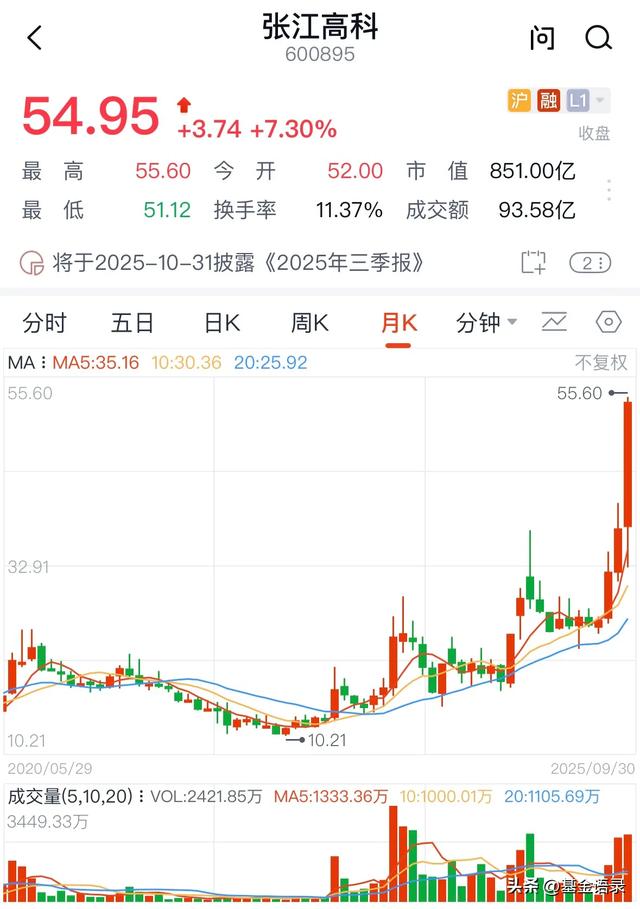Show the 五日 chart
The width and height of the screenshot is (640, 909).
click(x=132, y=323)
